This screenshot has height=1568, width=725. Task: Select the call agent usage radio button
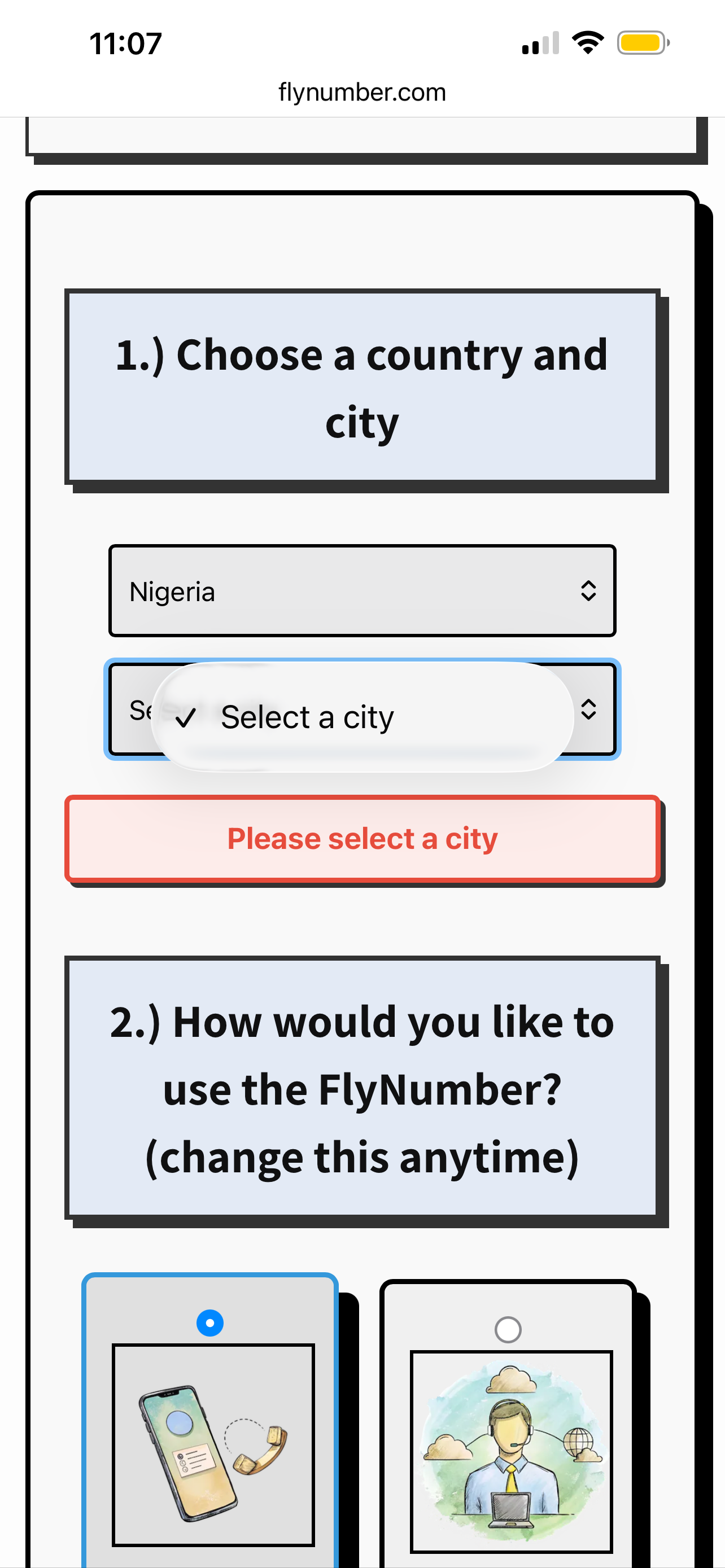coord(508,1329)
